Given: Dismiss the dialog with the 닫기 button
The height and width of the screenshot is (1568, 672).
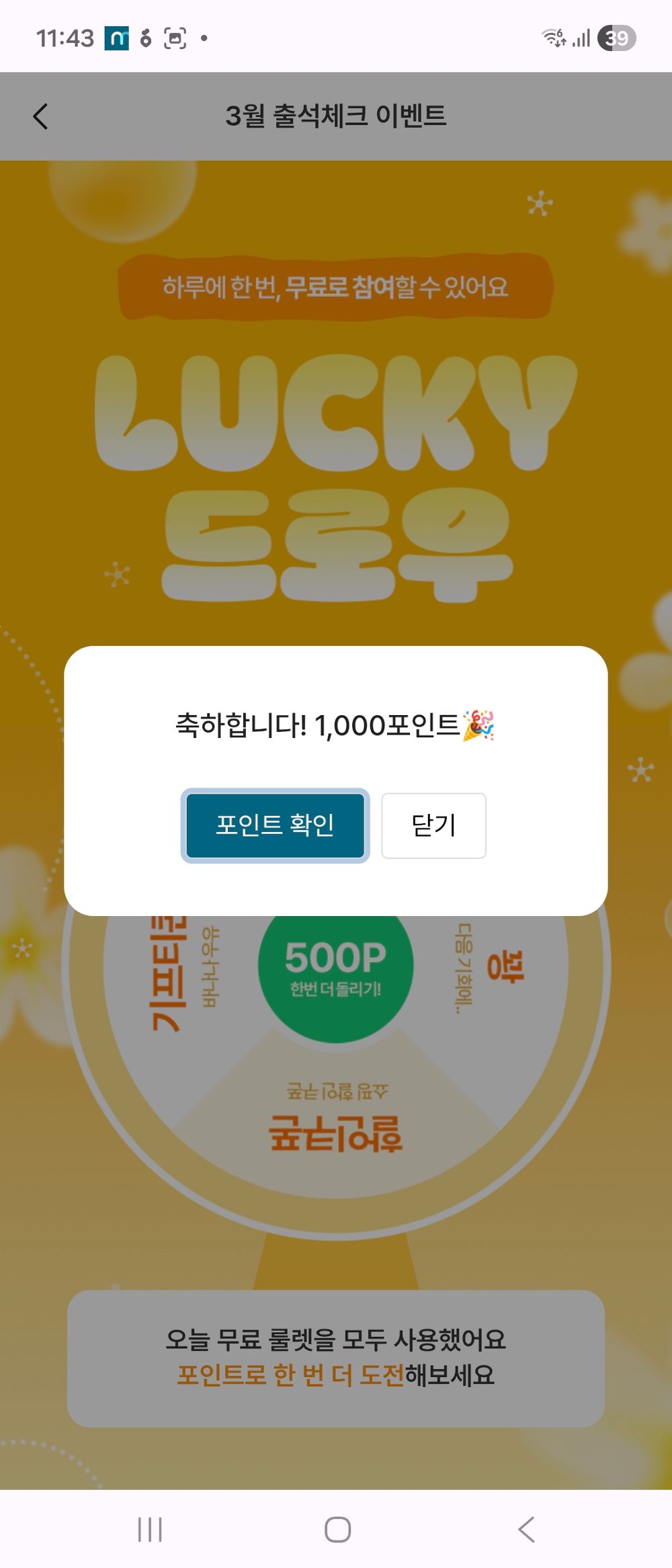Looking at the screenshot, I should click(x=433, y=827).
